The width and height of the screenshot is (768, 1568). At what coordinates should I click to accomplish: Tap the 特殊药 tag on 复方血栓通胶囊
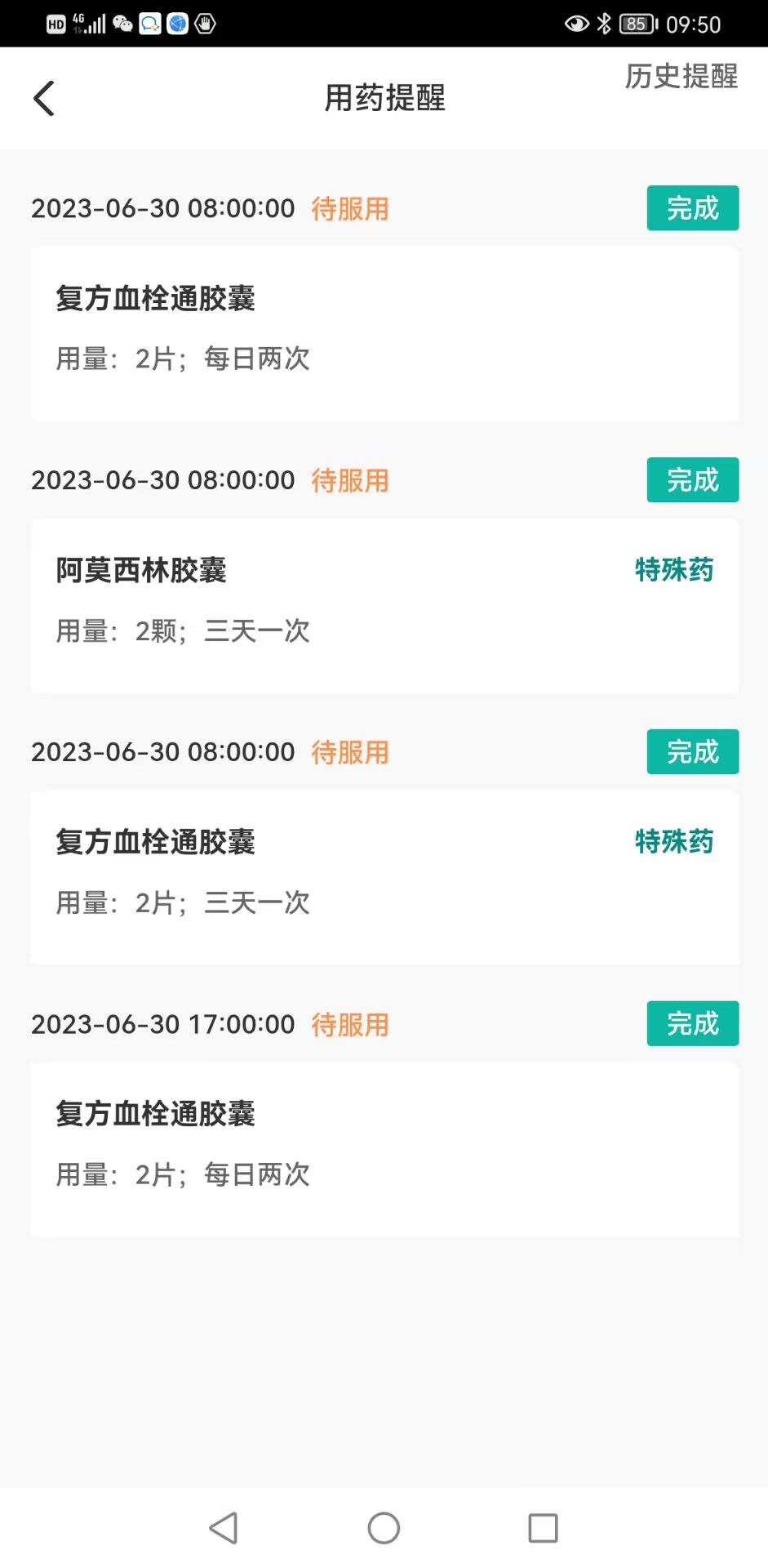click(673, 841)
